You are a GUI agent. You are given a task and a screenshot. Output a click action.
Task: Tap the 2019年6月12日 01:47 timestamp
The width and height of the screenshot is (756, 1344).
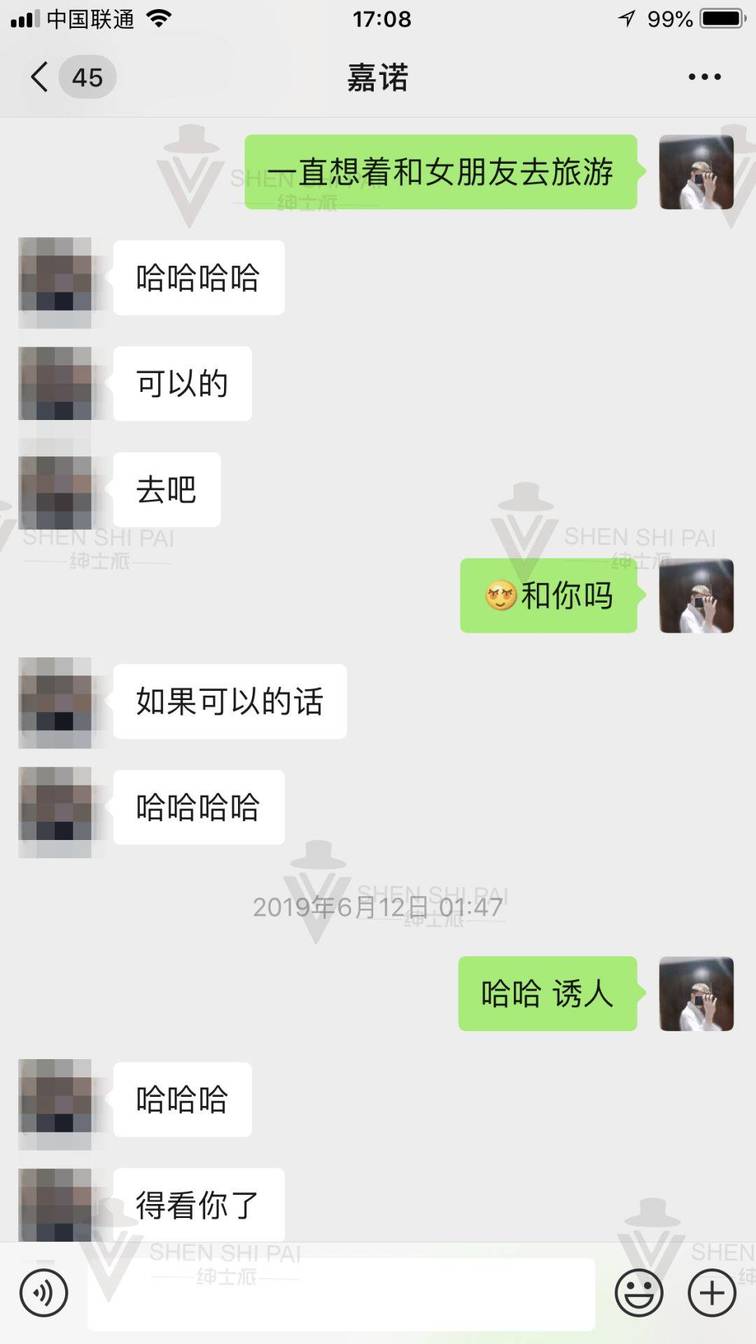click(x=378, y=907)
